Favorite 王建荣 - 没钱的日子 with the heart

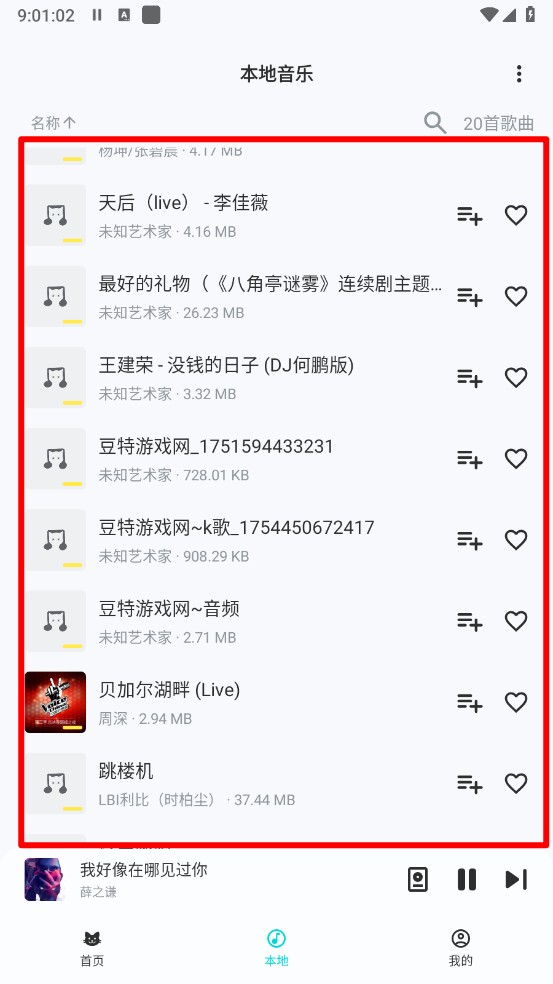point(516,378)
